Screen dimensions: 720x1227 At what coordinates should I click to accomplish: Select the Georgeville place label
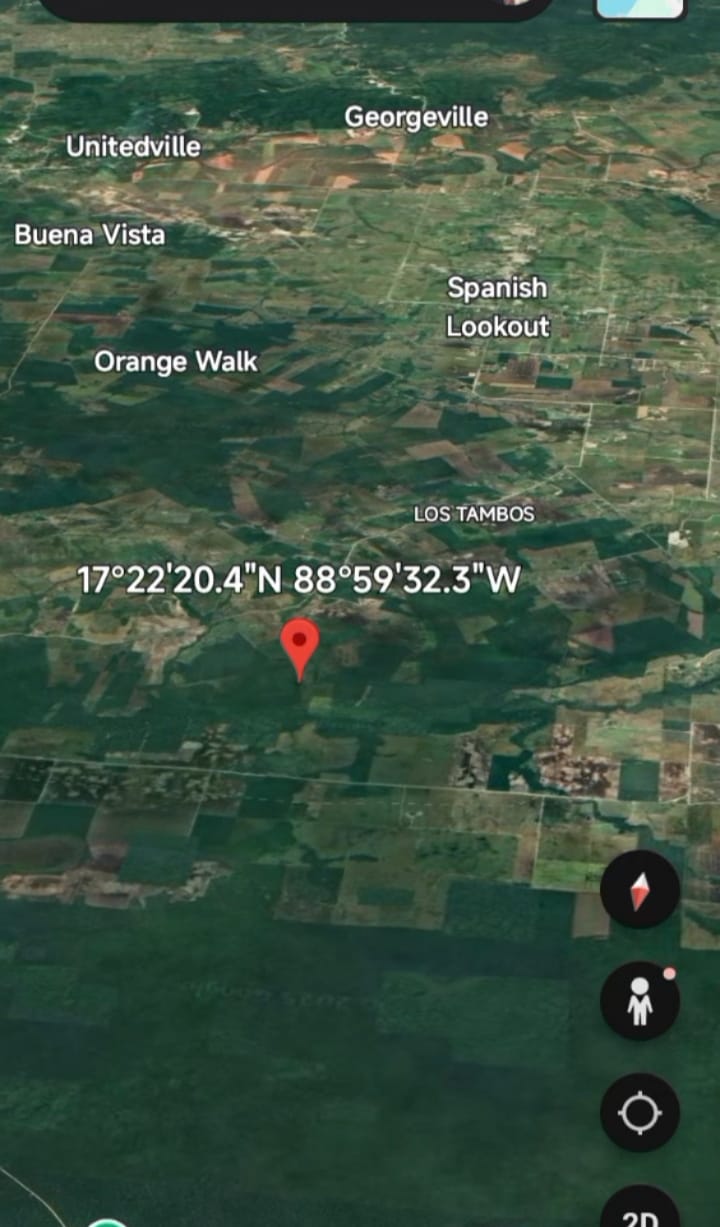coord(417,117)
